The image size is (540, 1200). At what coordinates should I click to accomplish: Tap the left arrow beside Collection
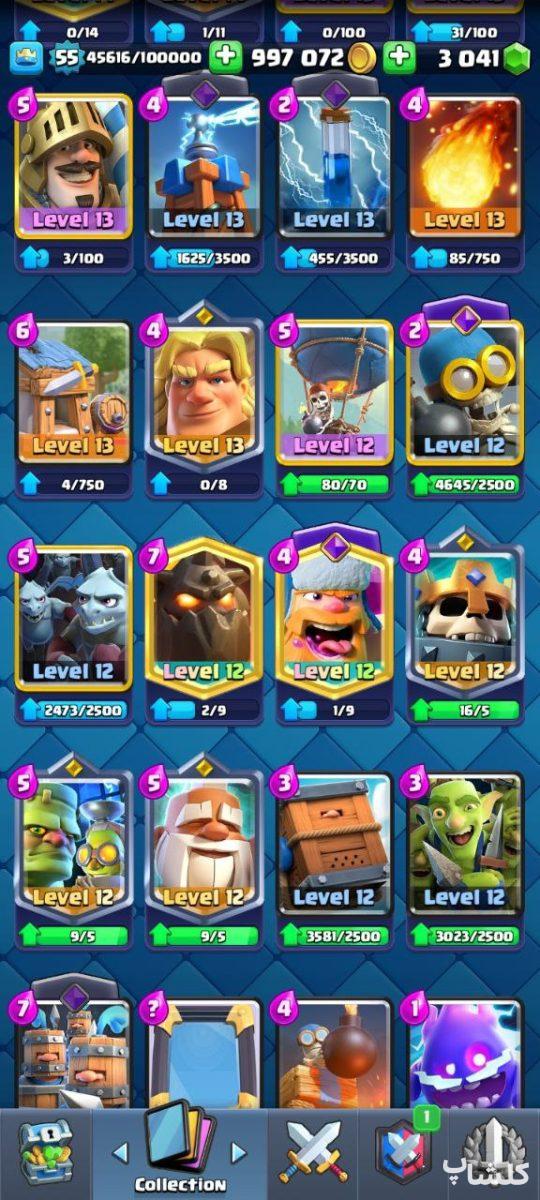click(x=121, y=1153)
